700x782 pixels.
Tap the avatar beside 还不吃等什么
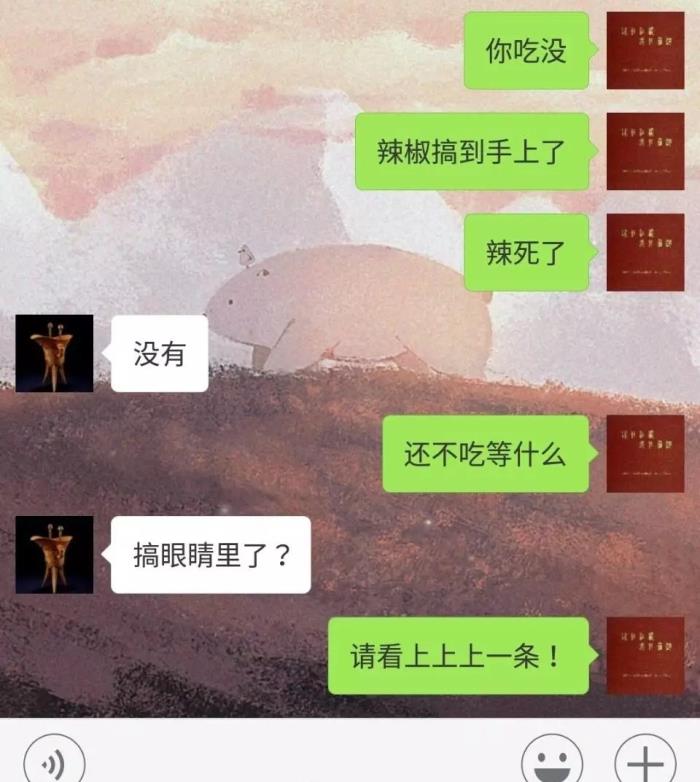click(x=645, y=453)
